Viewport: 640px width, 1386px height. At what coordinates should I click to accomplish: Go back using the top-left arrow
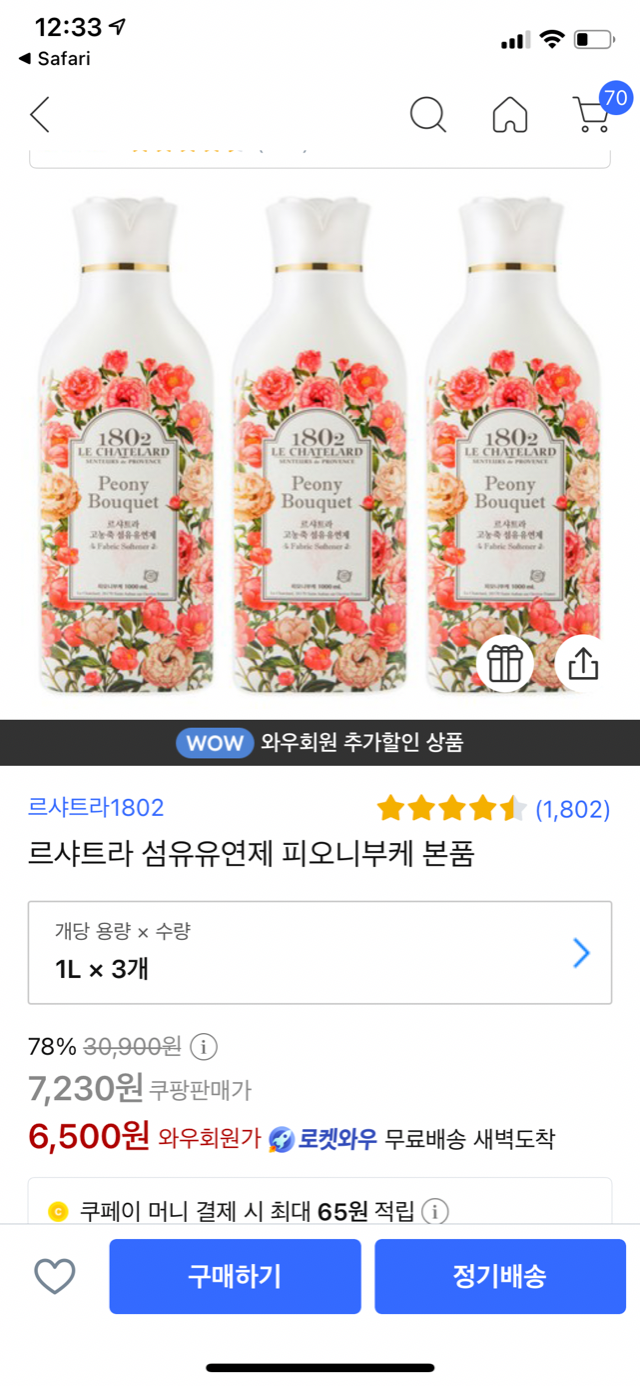tap(40, 115)
